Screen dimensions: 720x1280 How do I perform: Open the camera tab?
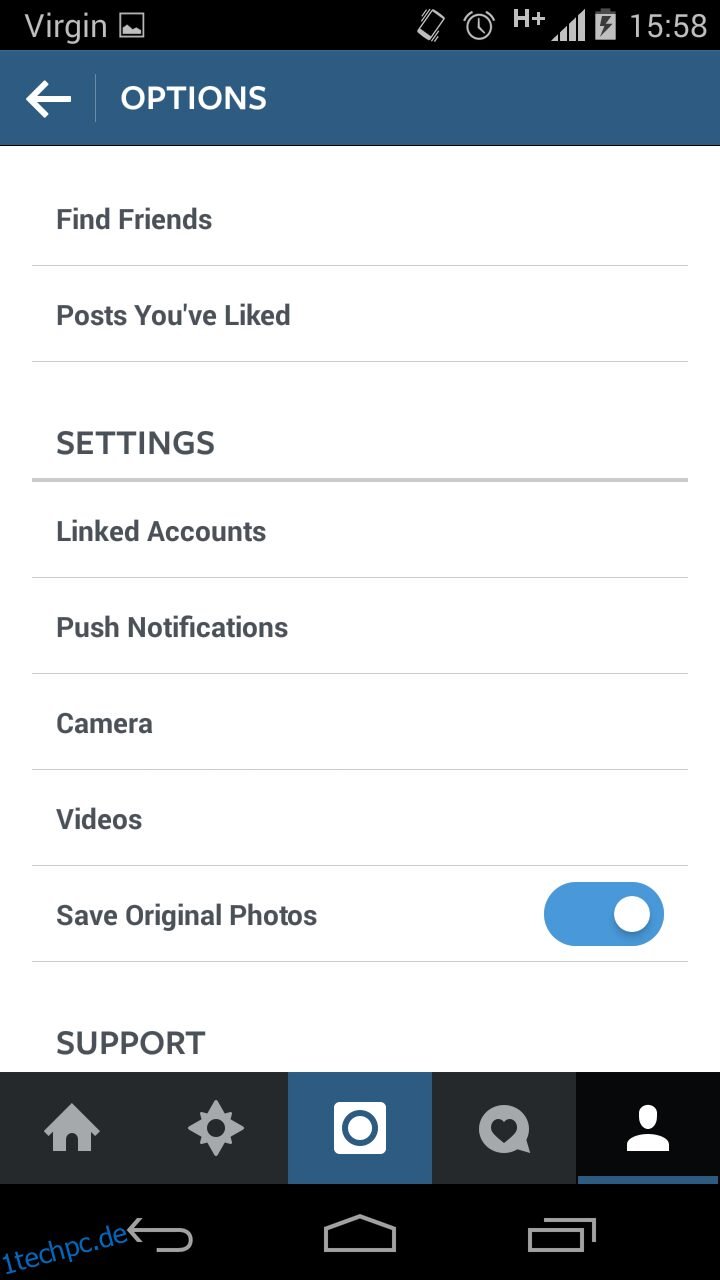point(360,1129)
